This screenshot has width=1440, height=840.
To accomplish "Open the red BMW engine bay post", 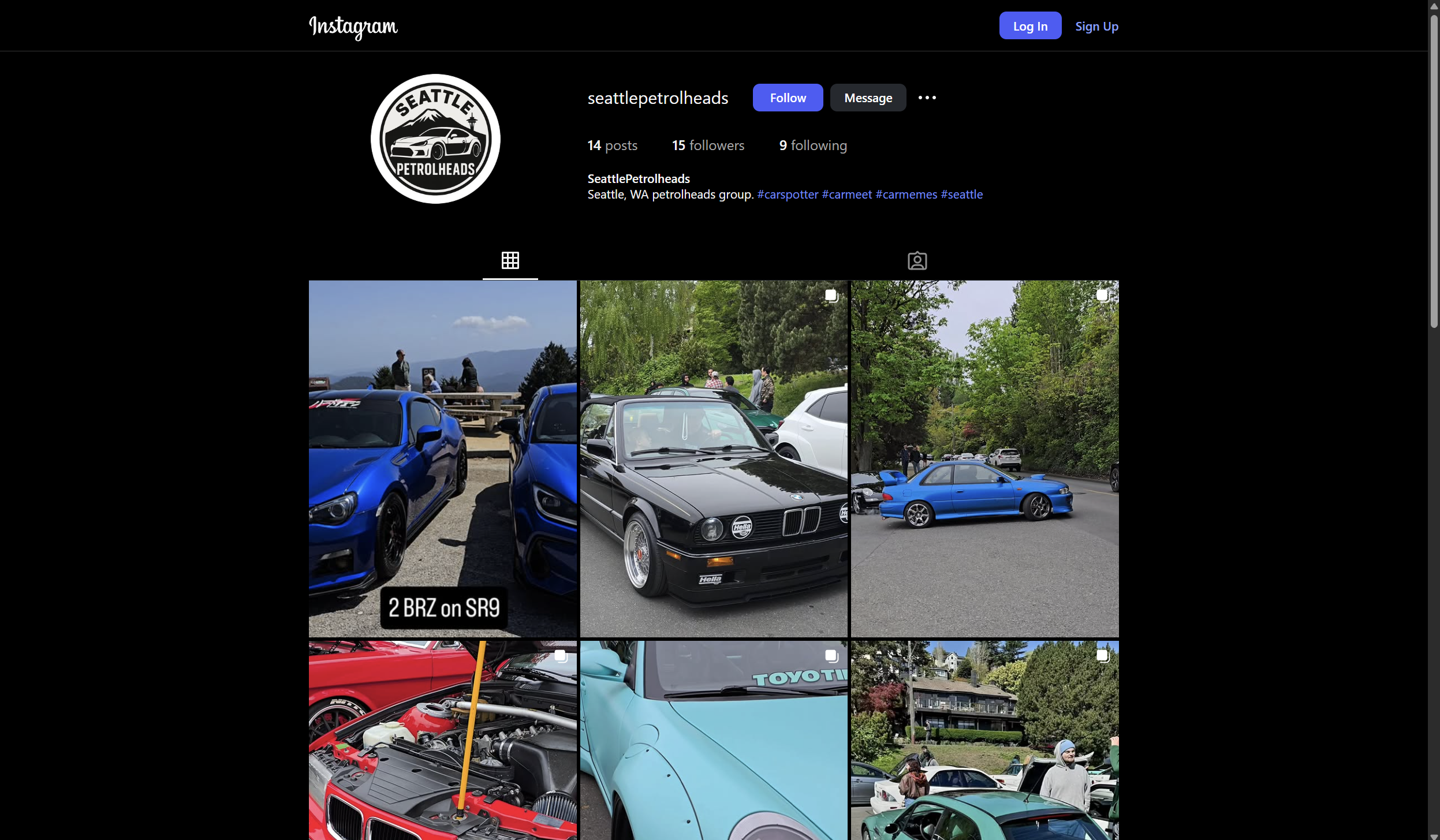I will coord(442,740).
